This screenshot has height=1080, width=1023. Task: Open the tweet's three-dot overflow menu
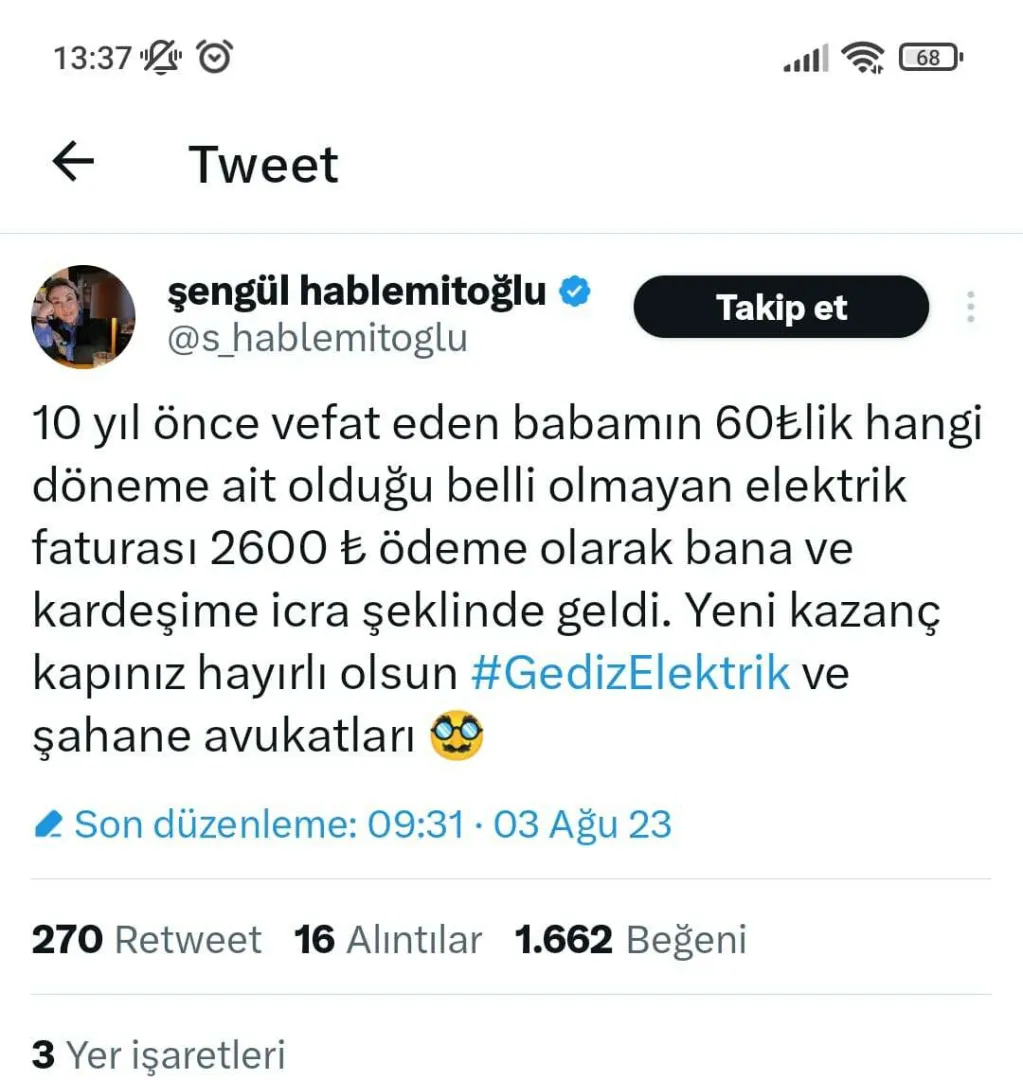coord(970,307)
